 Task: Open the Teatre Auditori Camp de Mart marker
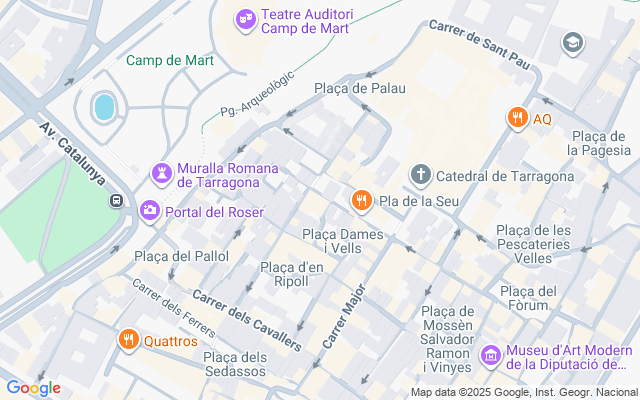click(245, 19)
